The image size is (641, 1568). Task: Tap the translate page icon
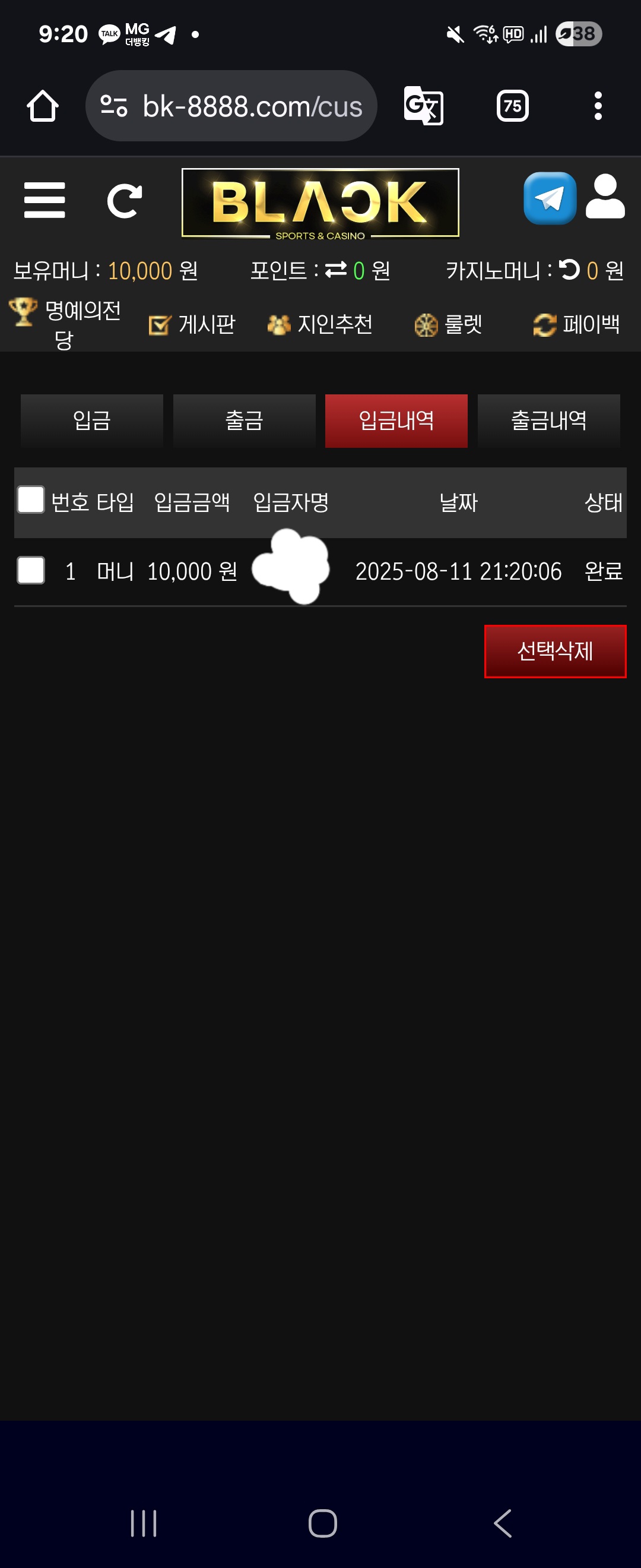(423, 106)
